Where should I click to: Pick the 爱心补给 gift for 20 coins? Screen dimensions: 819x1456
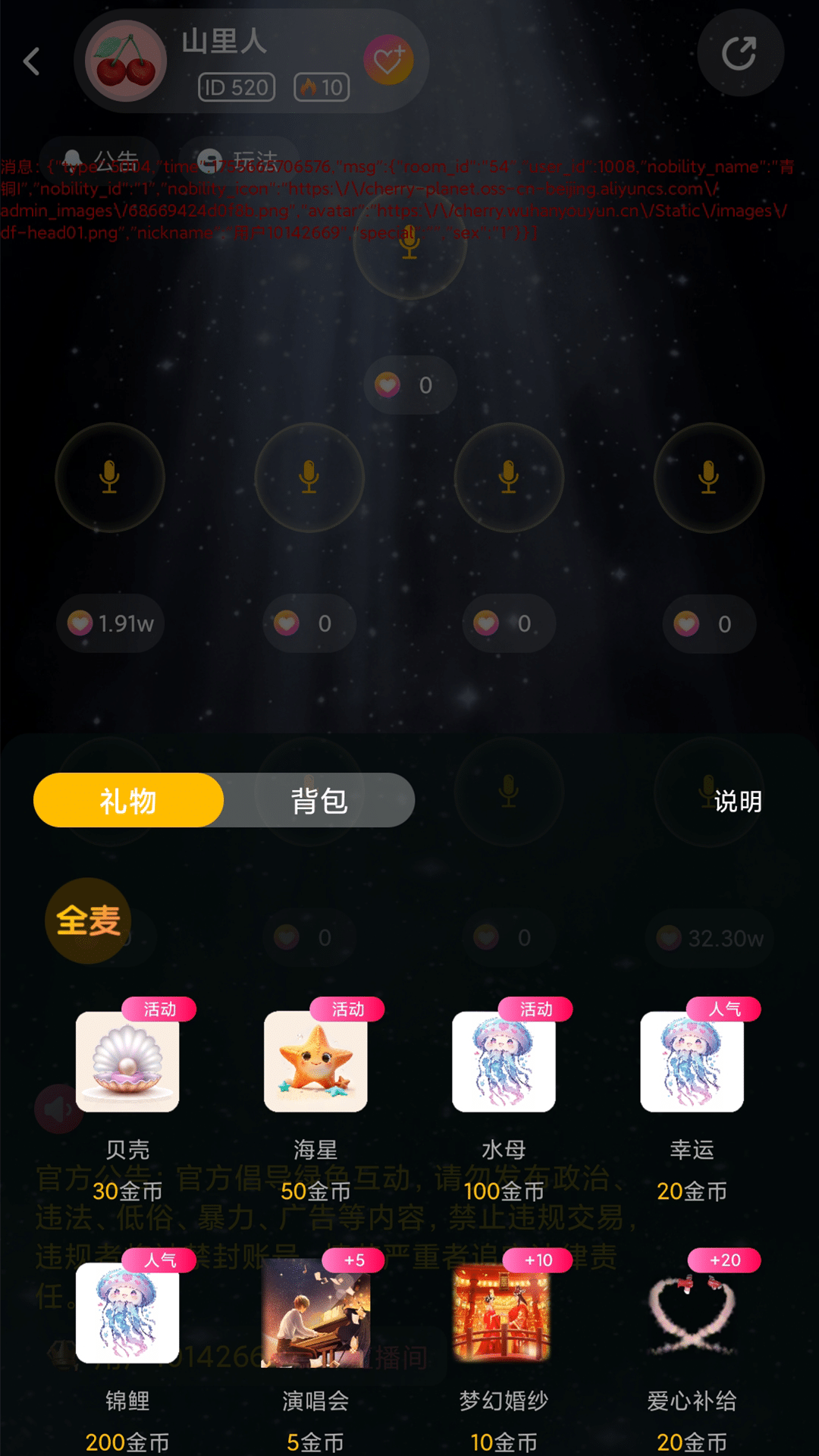692,1313
